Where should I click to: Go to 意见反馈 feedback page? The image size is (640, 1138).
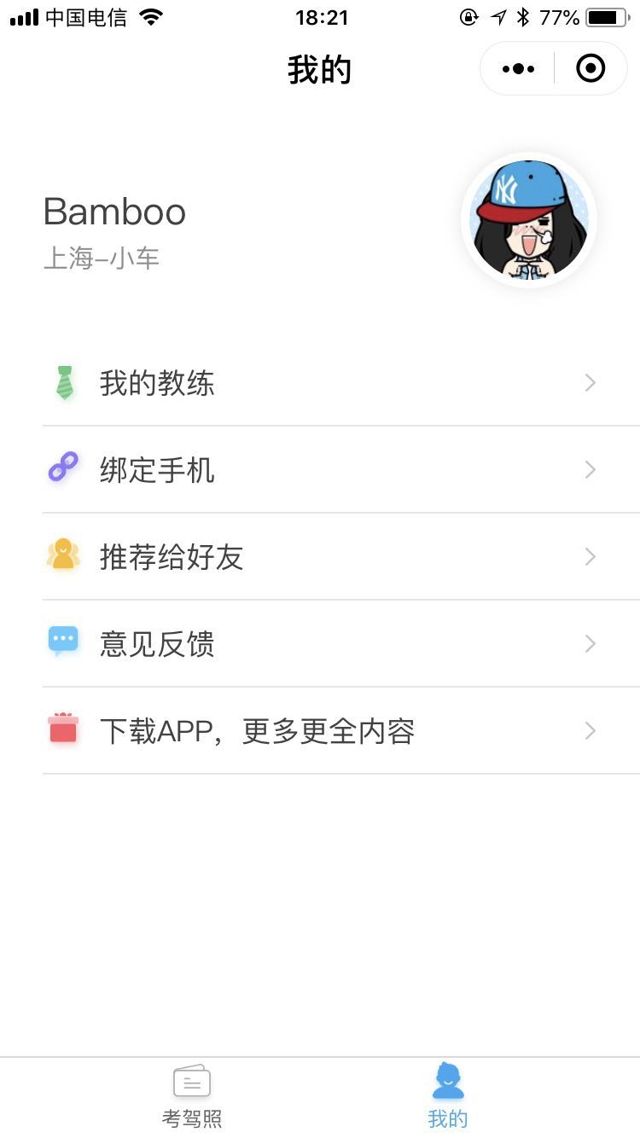[x=320, y=644]
